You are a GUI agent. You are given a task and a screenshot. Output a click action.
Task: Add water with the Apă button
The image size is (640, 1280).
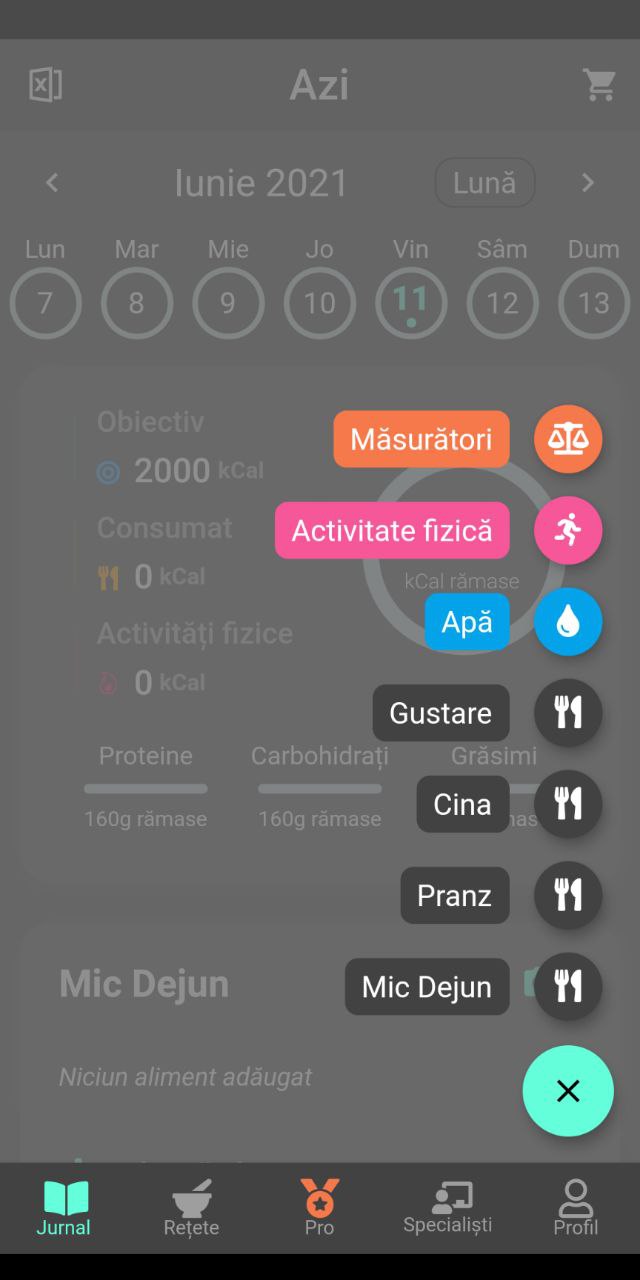[x=568, y=622]
